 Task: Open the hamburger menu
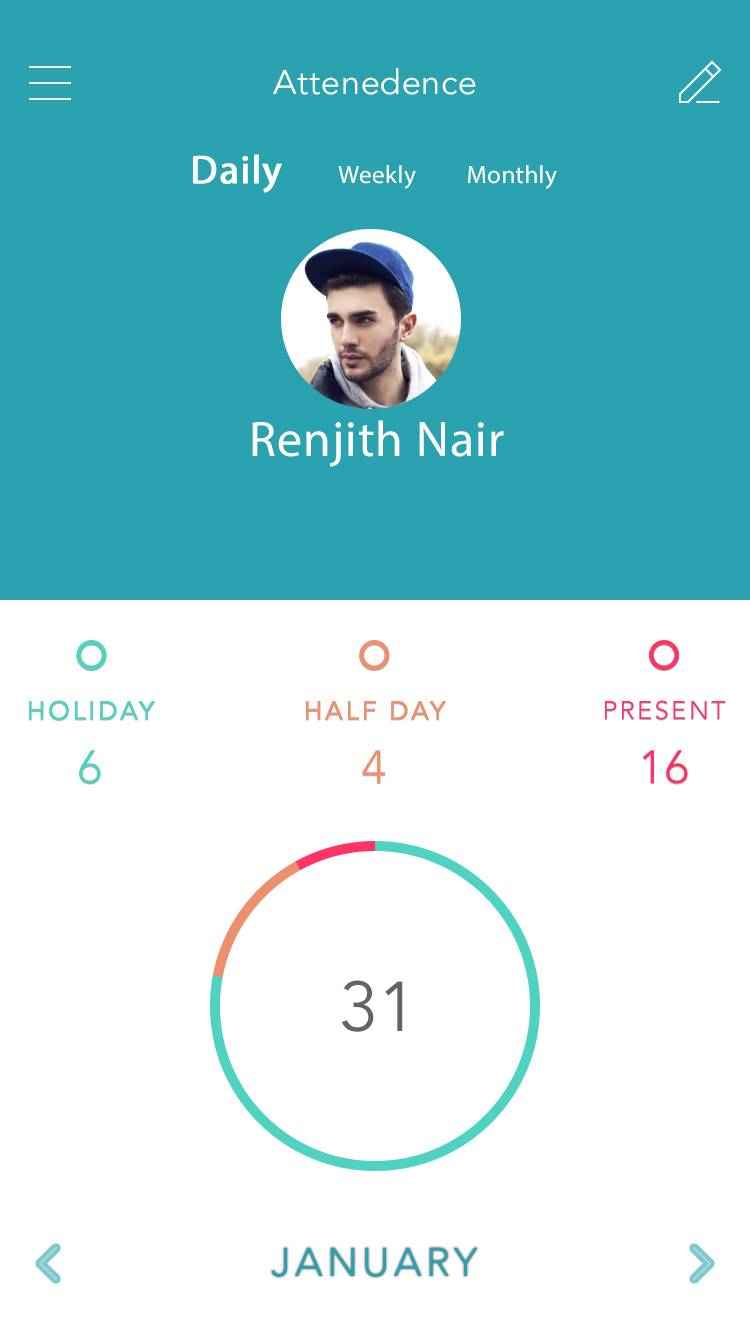click(50, 82)
